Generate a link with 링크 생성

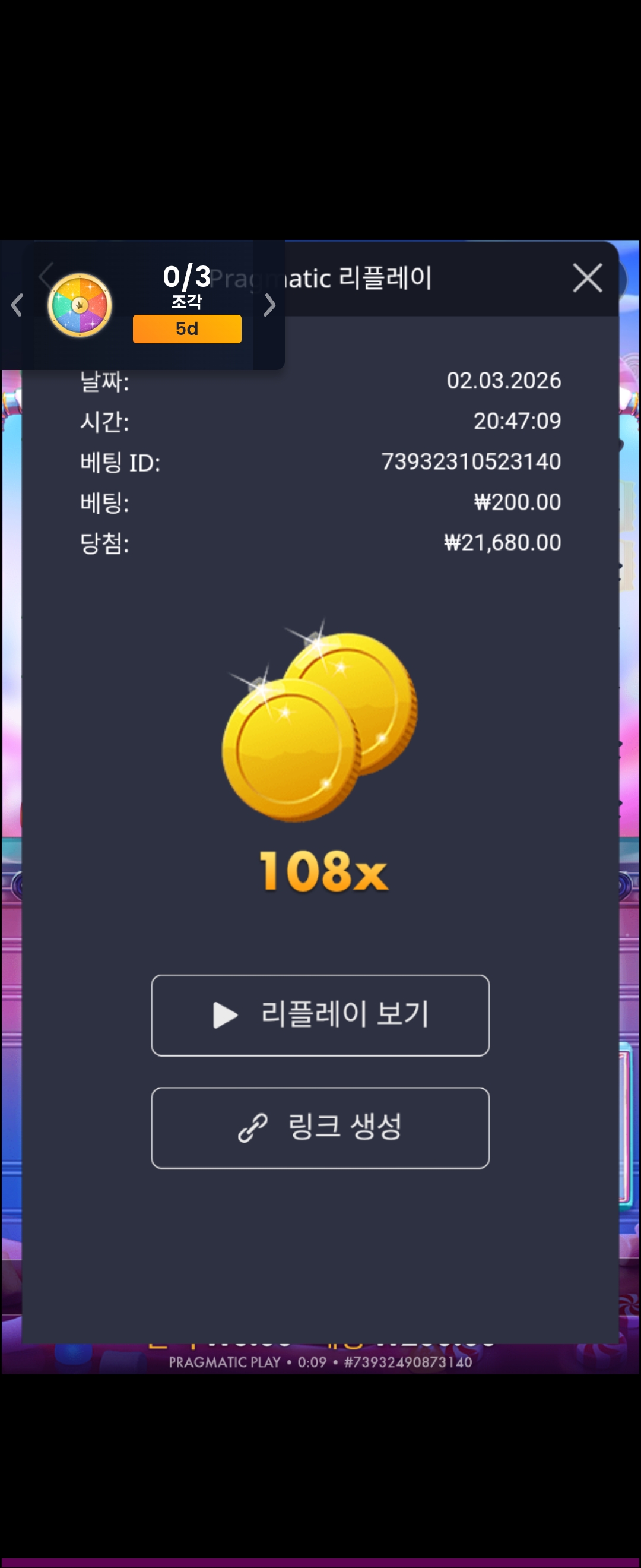[x=320, y=1127]
